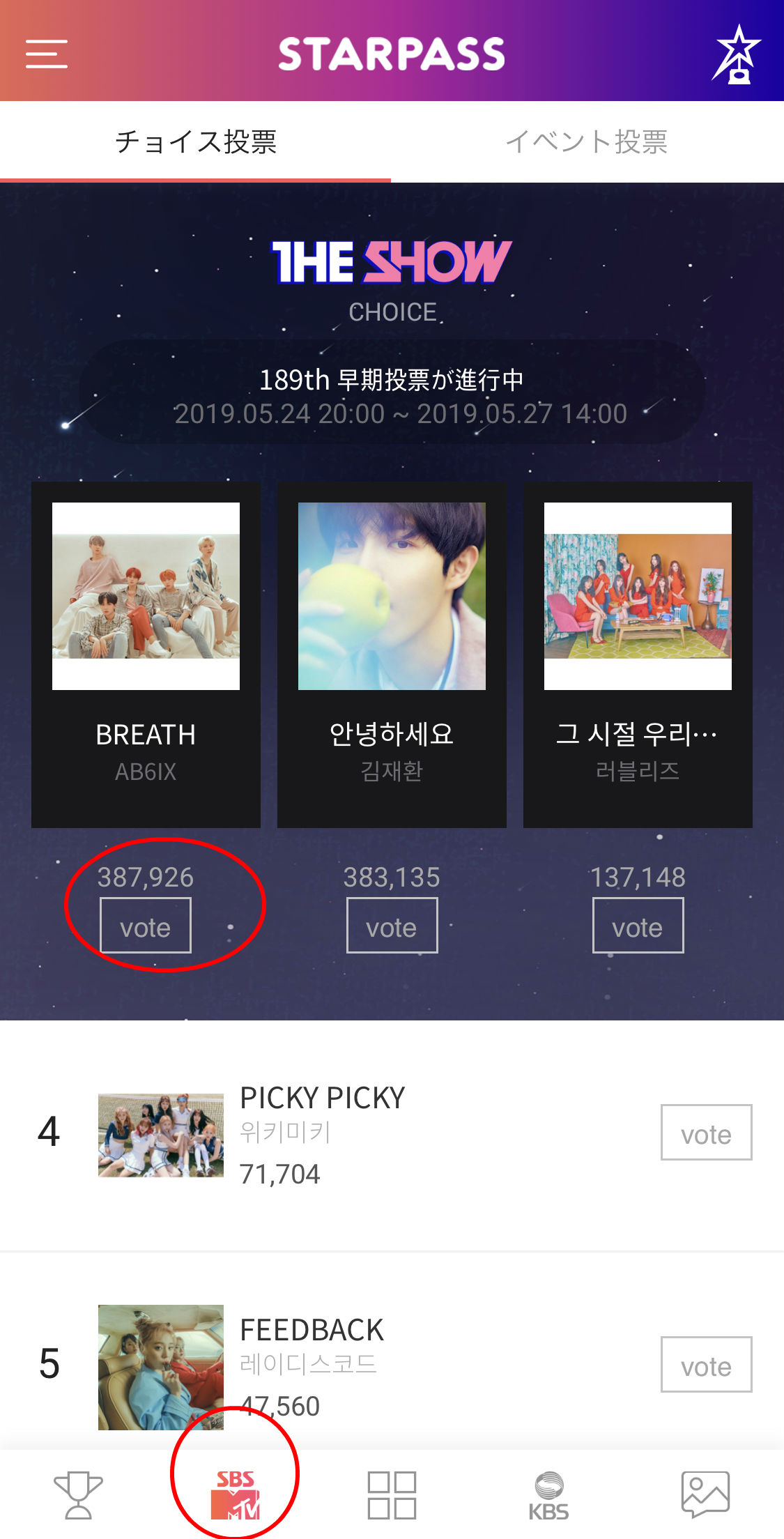This screenshot has height=1539, width=784.
Task: Switch to the イベント投票 tab
Action: point(587,142)
